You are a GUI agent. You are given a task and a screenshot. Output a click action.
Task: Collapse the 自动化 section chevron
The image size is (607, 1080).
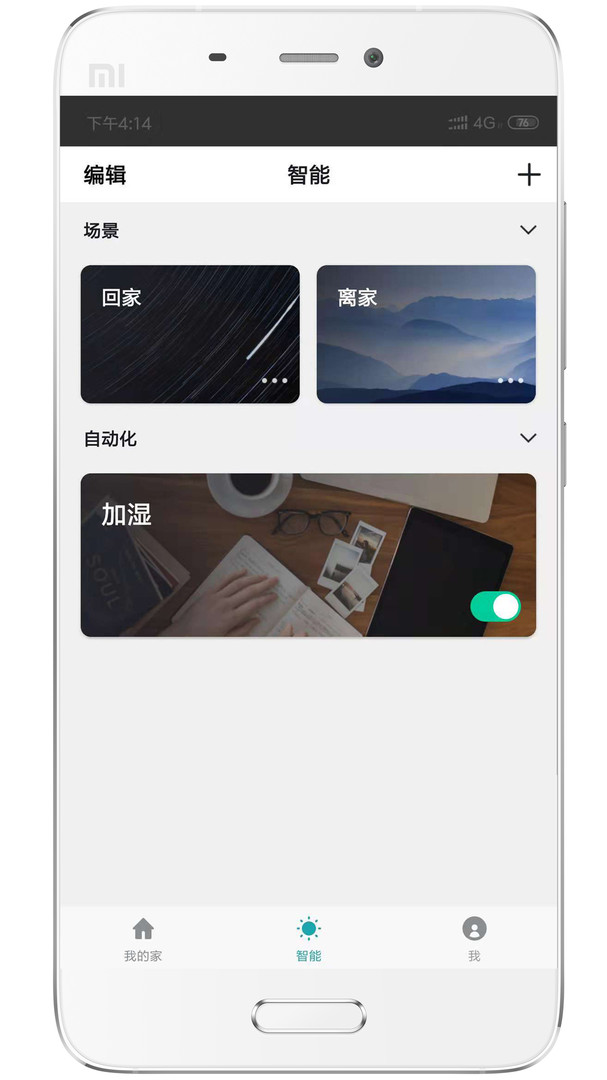(x=528, y=438)
